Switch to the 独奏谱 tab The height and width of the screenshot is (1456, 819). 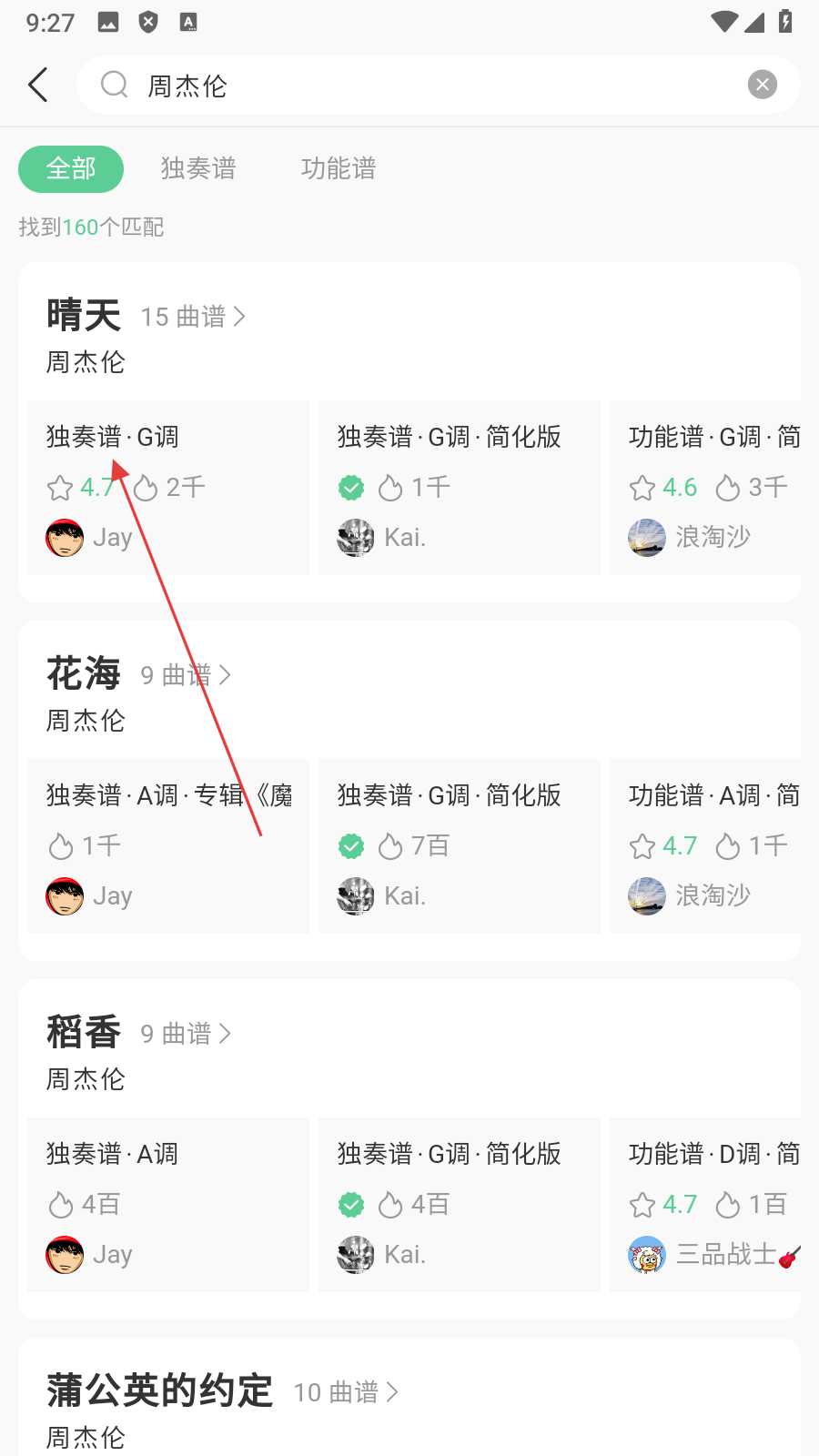pos(198,169)
